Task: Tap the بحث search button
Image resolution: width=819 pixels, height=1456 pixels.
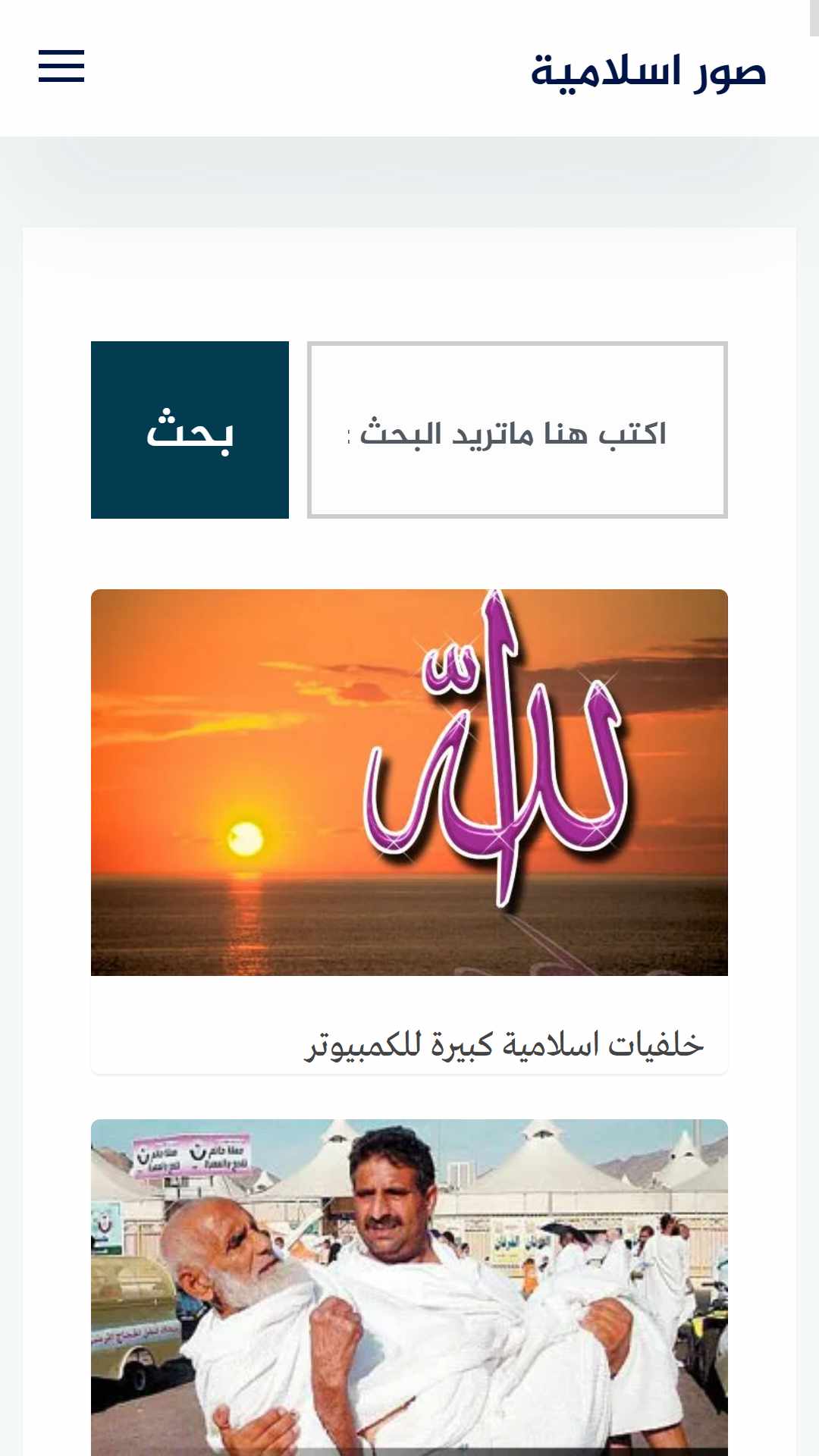Action: (190, 430)
